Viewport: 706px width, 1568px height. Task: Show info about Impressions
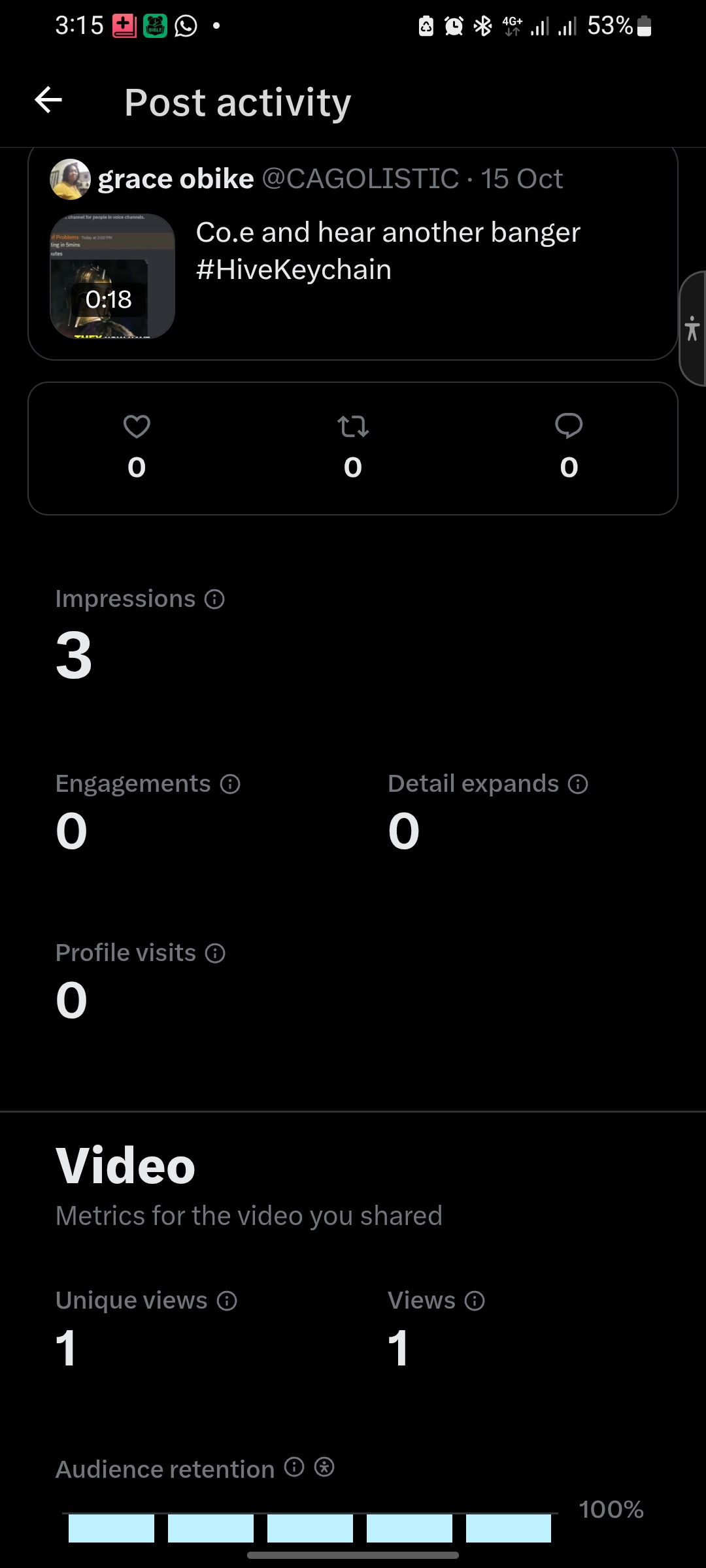click(214, 599)
